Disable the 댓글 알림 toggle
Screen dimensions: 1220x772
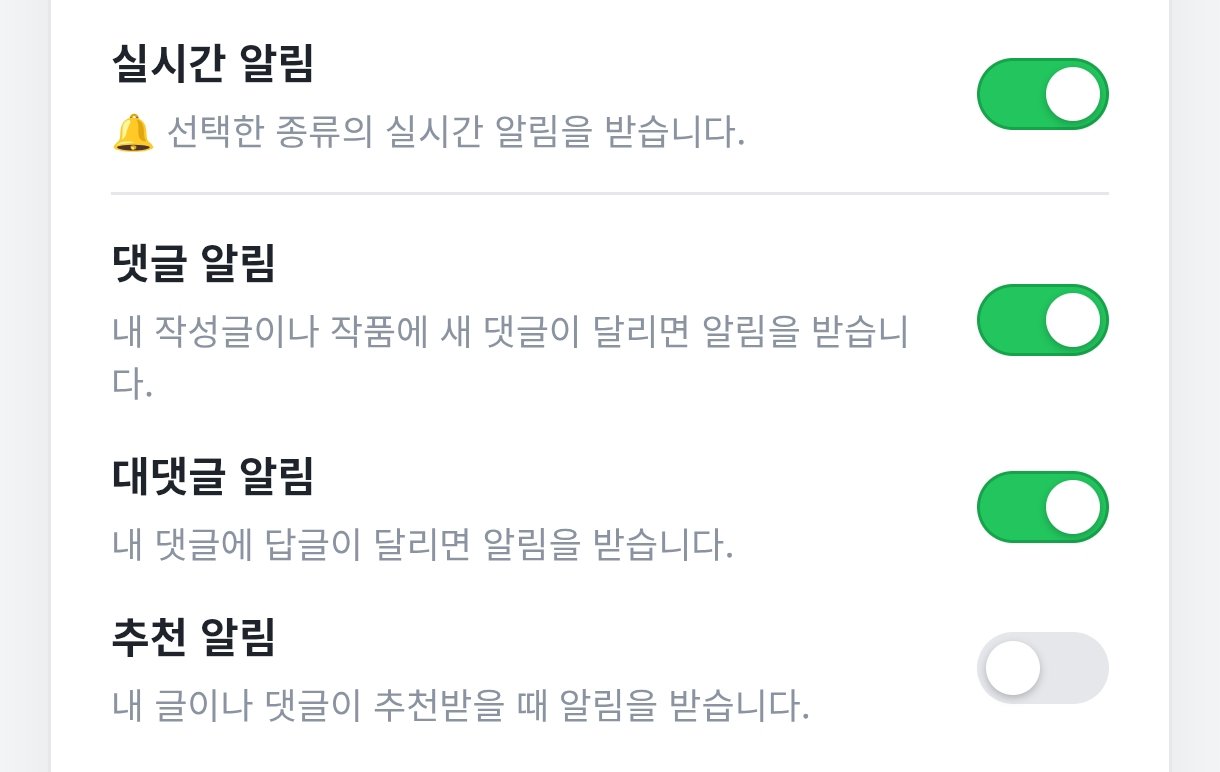tap(1043, 320)
